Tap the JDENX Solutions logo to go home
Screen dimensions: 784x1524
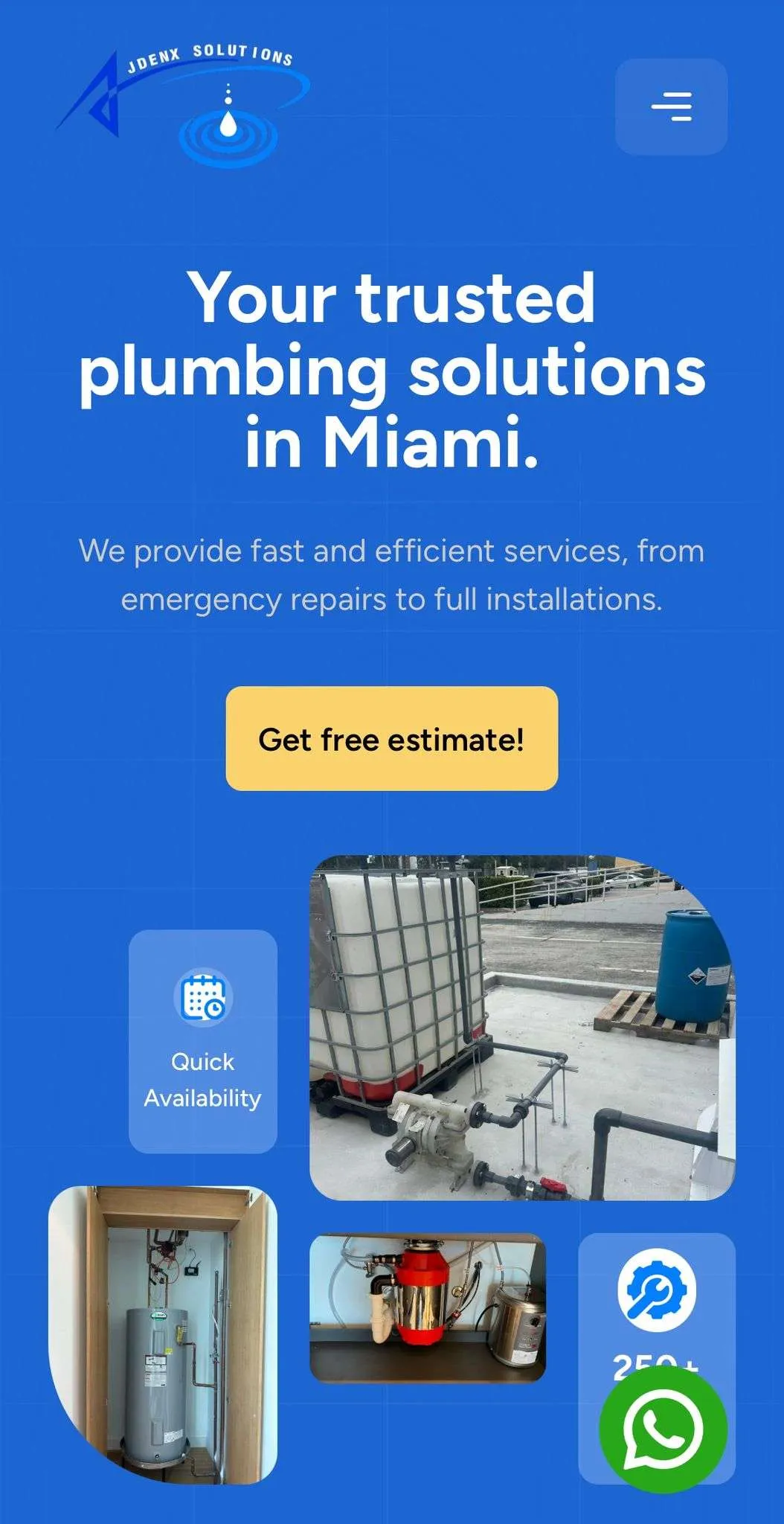click(184, 105)
